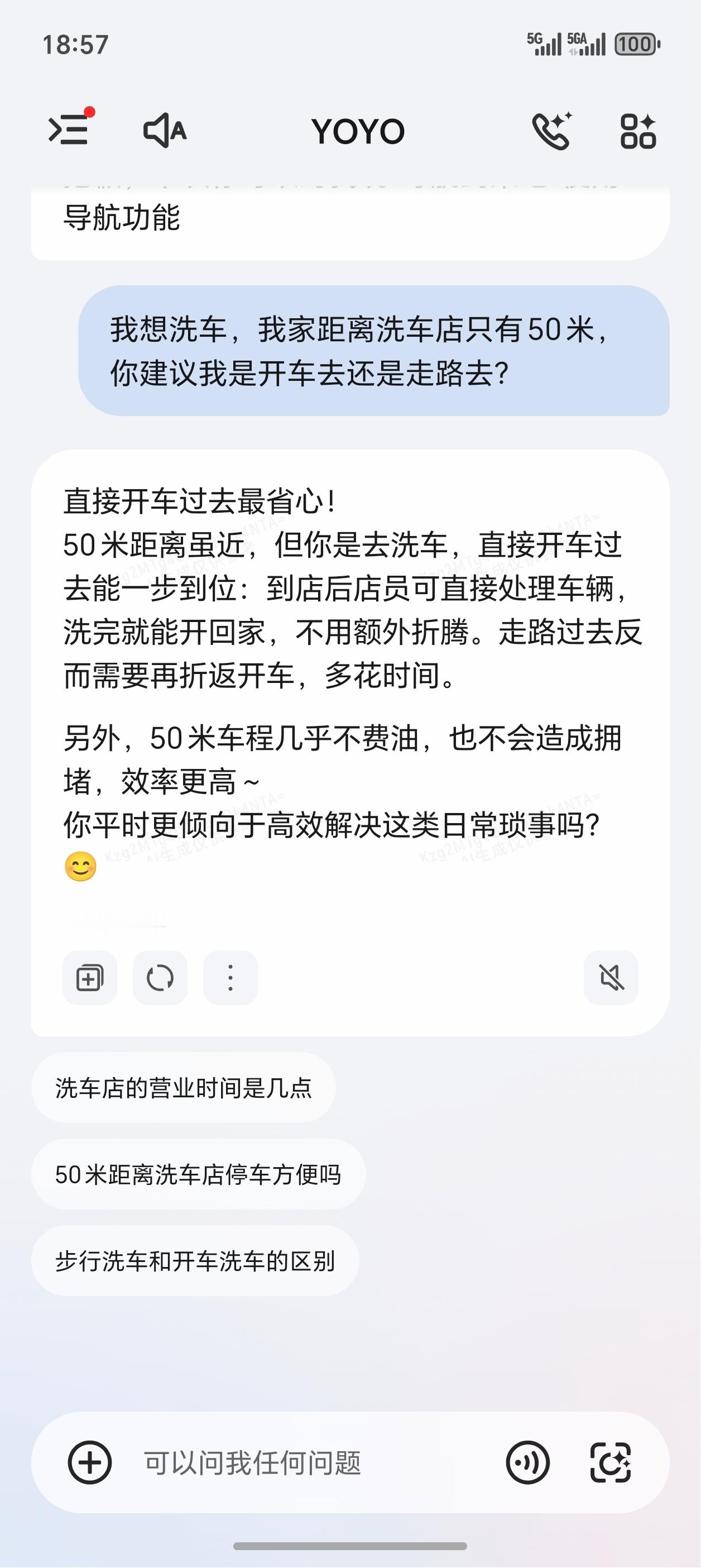Tap the YOYO title in the header
Viewport: 701px width, 1568px height.
358,131
